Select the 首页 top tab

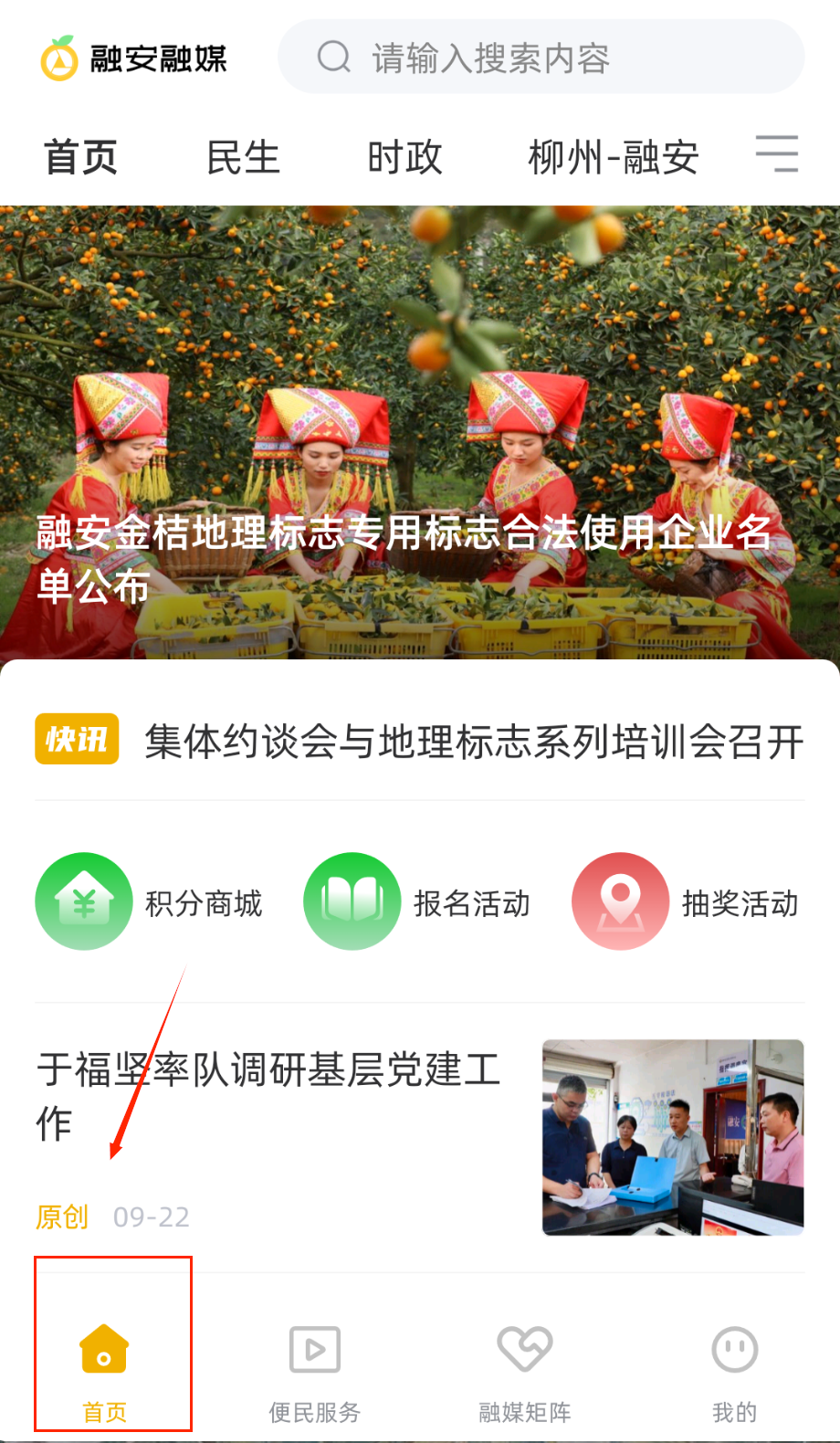click(x=81, y=157)
